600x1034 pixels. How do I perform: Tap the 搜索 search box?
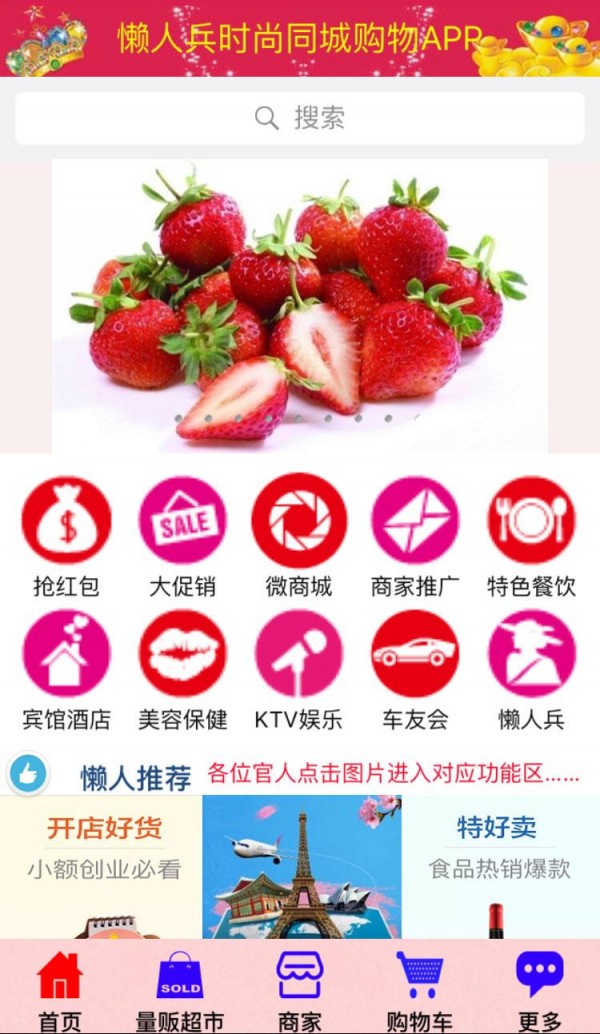pos(300,119)
